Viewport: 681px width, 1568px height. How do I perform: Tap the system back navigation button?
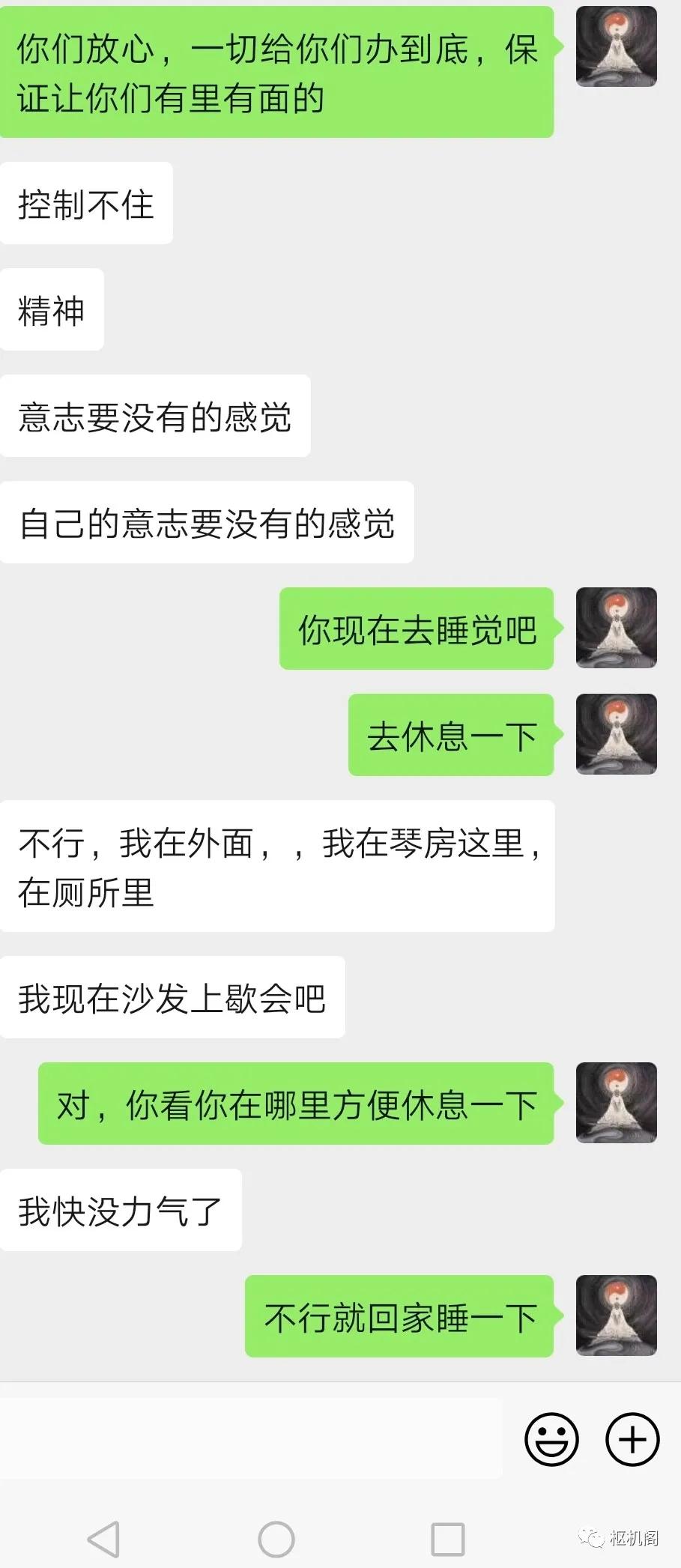click(x=104, y=1540)
